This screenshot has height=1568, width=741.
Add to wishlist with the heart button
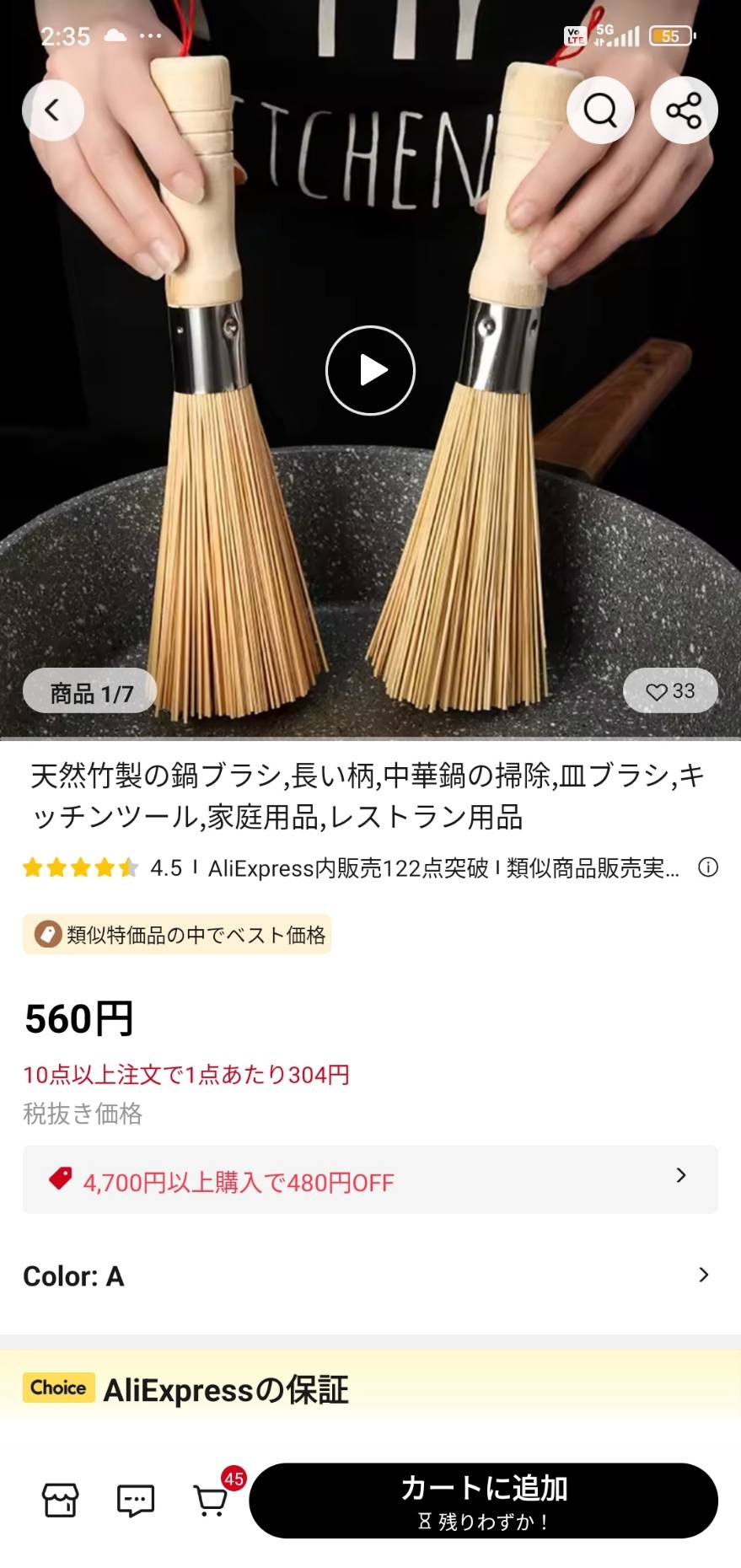(x=670, y=691)
